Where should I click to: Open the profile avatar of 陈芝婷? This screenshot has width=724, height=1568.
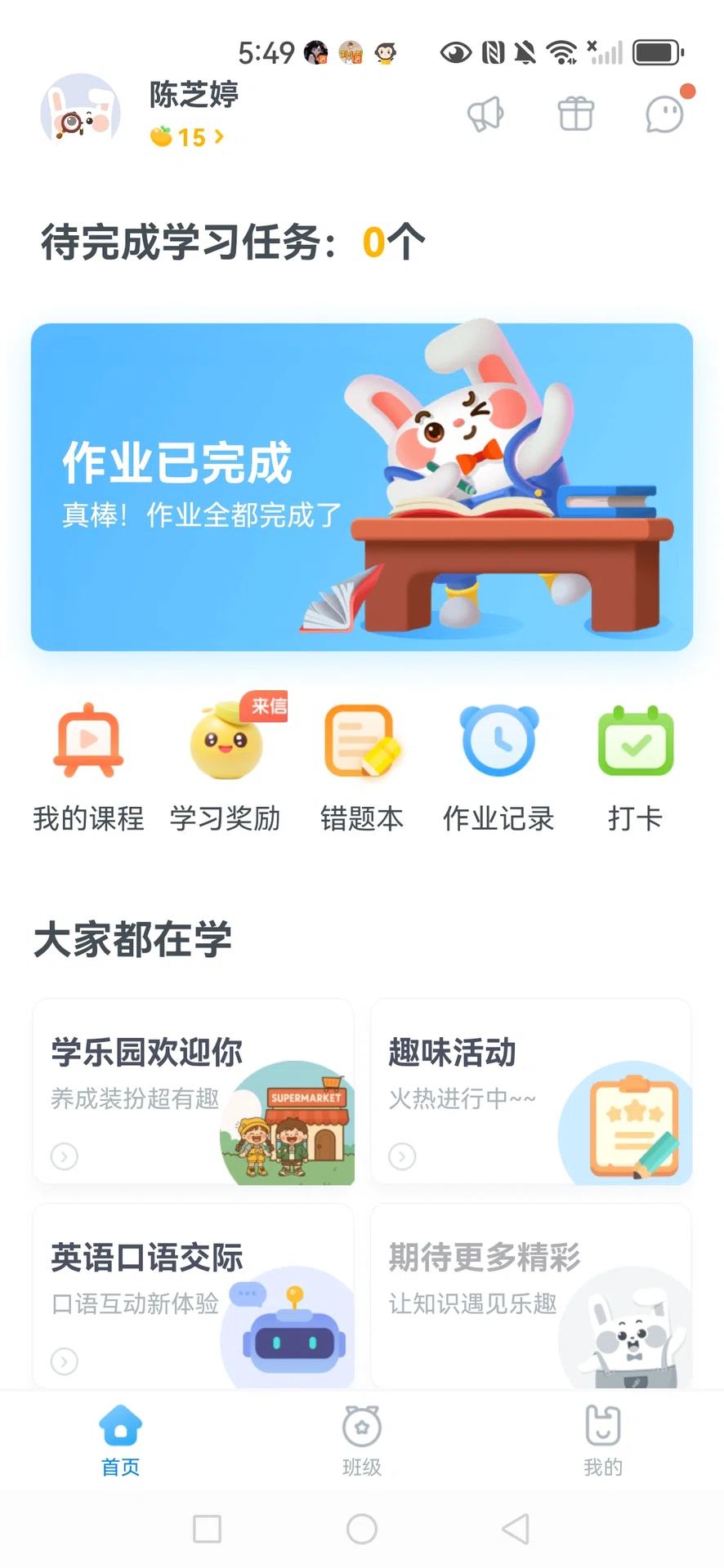pyautogui.click(x=80, y=113)
